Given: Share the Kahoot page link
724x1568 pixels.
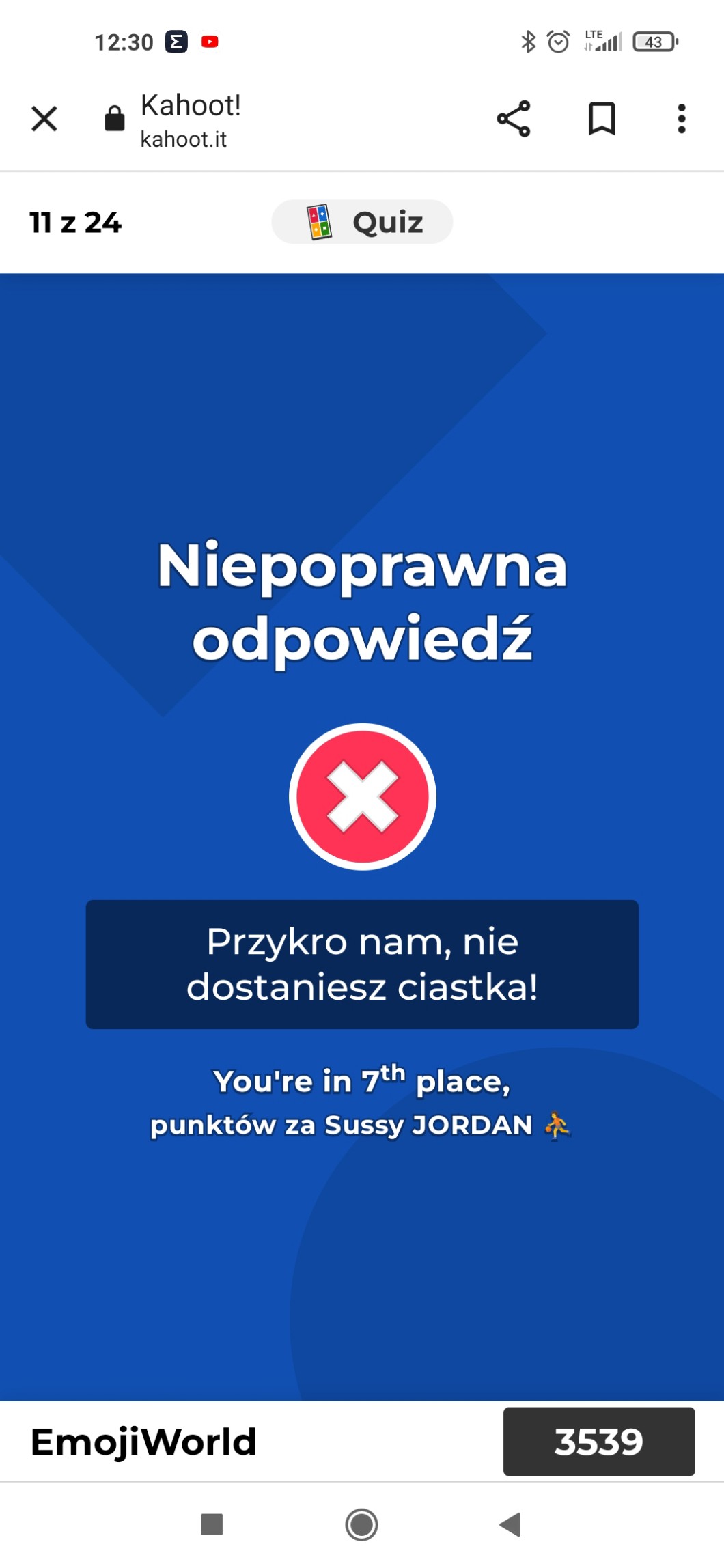Looking at the screenshot, I should [x=514, y=119].
